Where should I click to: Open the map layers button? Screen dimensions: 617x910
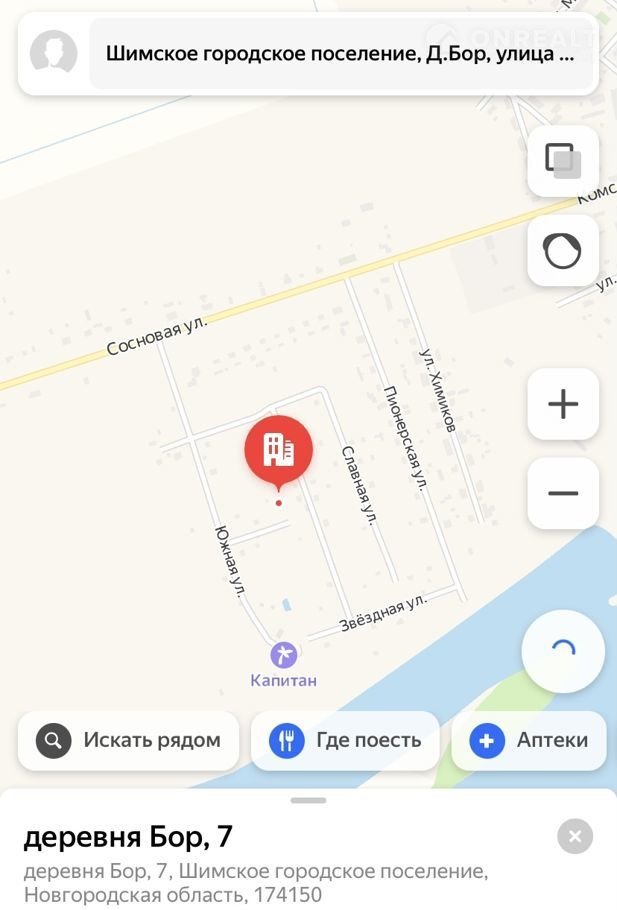click(563, 161)
